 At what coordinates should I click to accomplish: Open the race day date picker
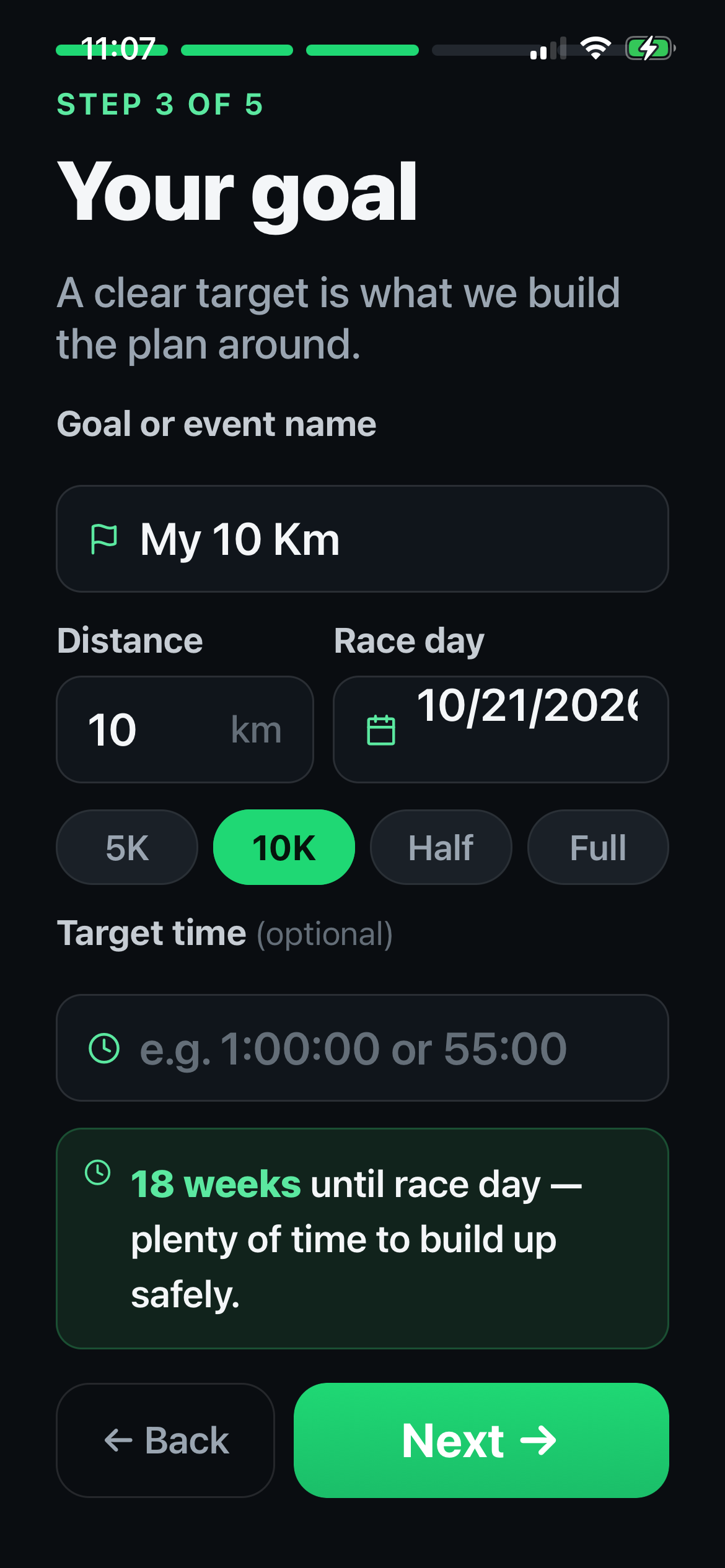[x=501, y=730]
